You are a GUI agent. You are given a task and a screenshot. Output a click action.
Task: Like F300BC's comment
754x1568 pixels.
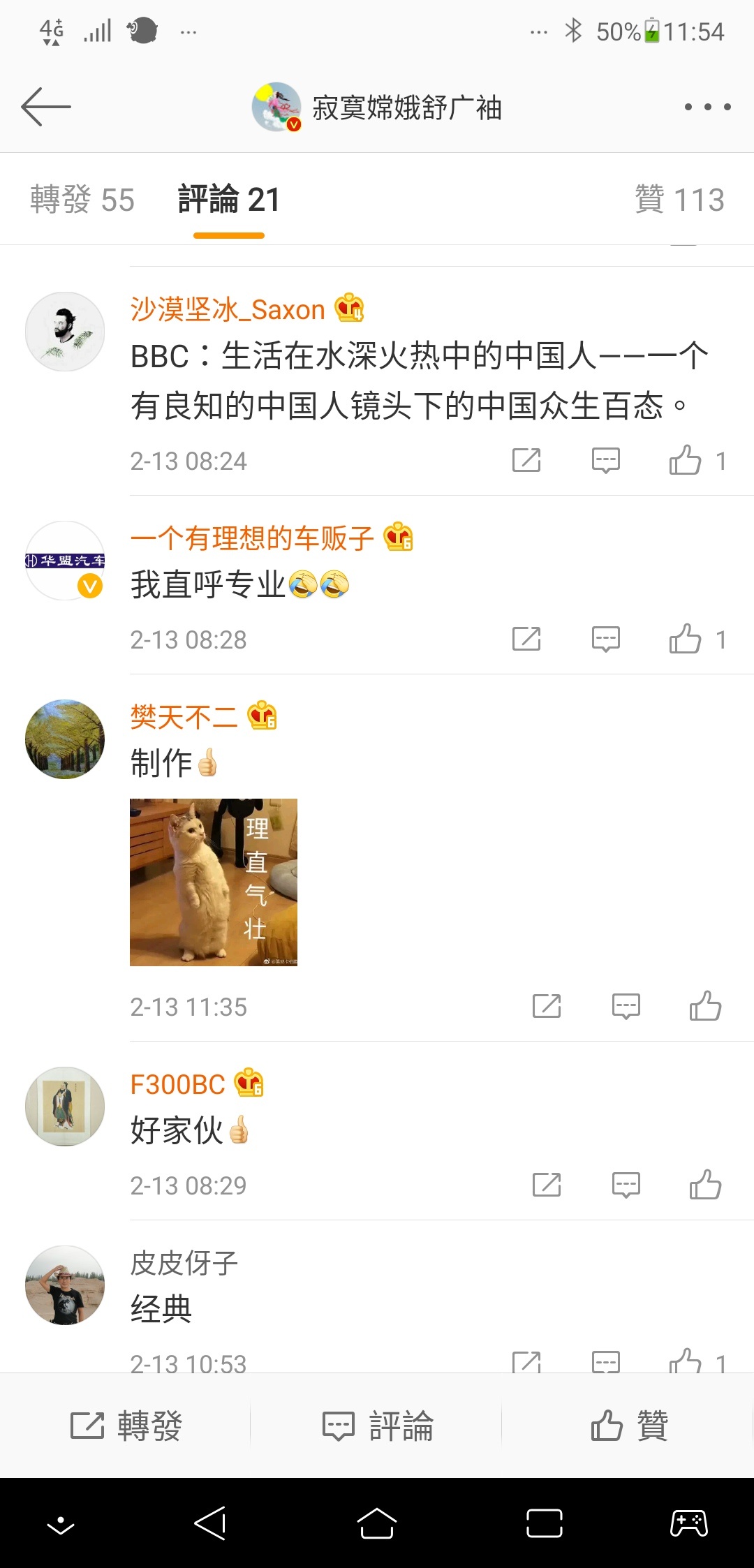click(x=705, y=1185)
